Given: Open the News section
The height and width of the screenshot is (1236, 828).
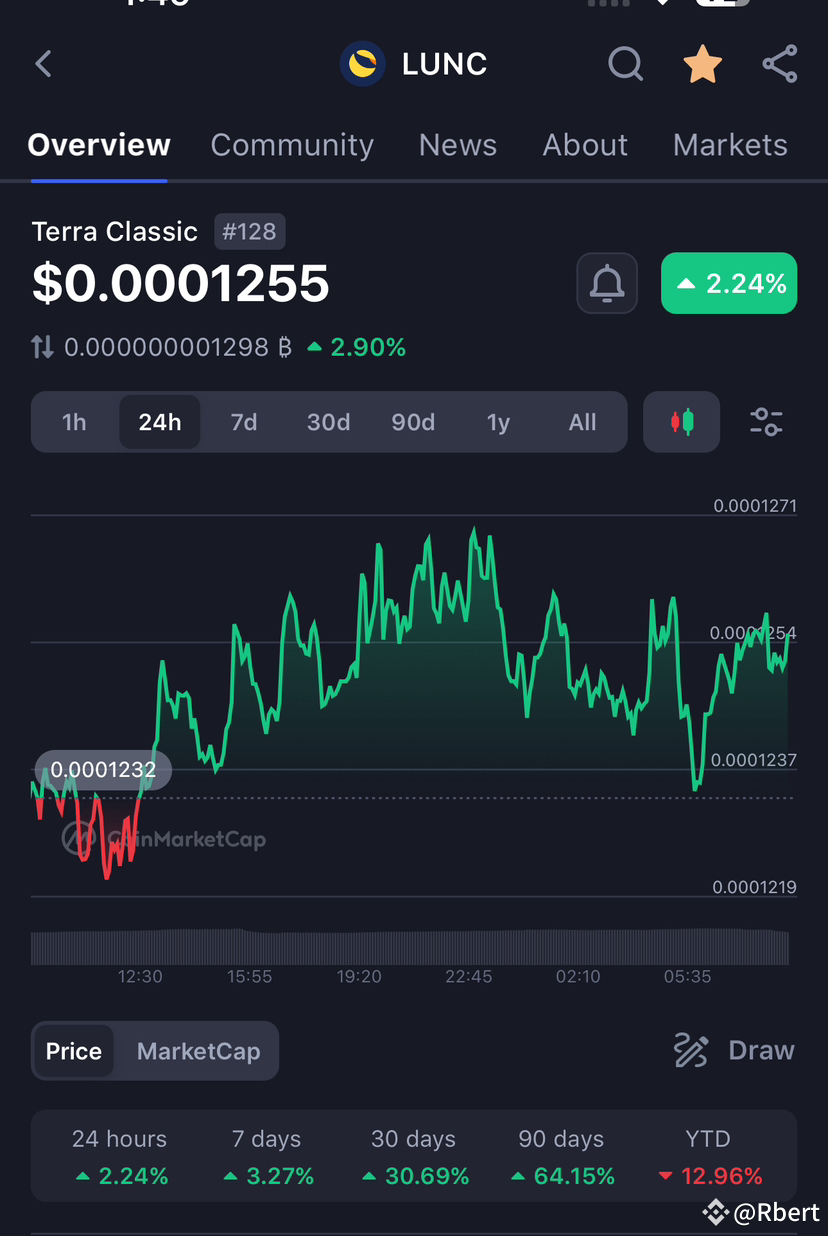Looking at the screenshot, I should [x=457, y=145].
